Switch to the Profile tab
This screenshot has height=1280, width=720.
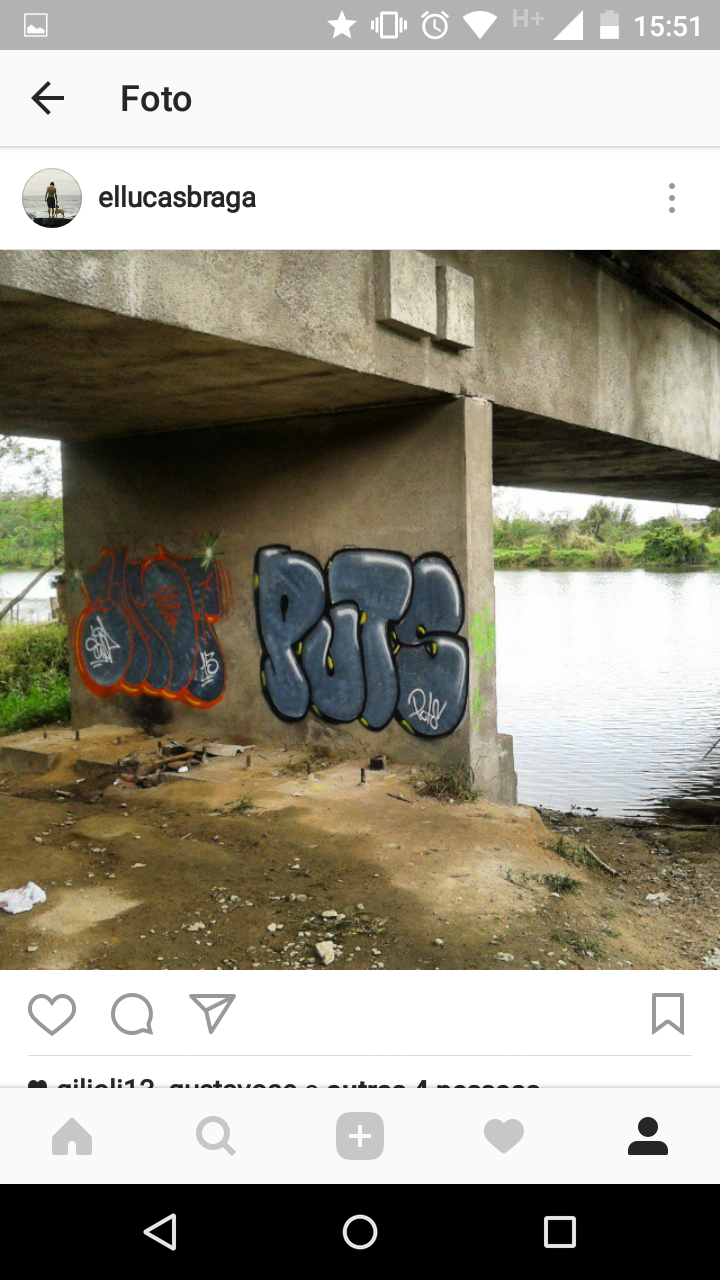click(x=648, y=1137)
